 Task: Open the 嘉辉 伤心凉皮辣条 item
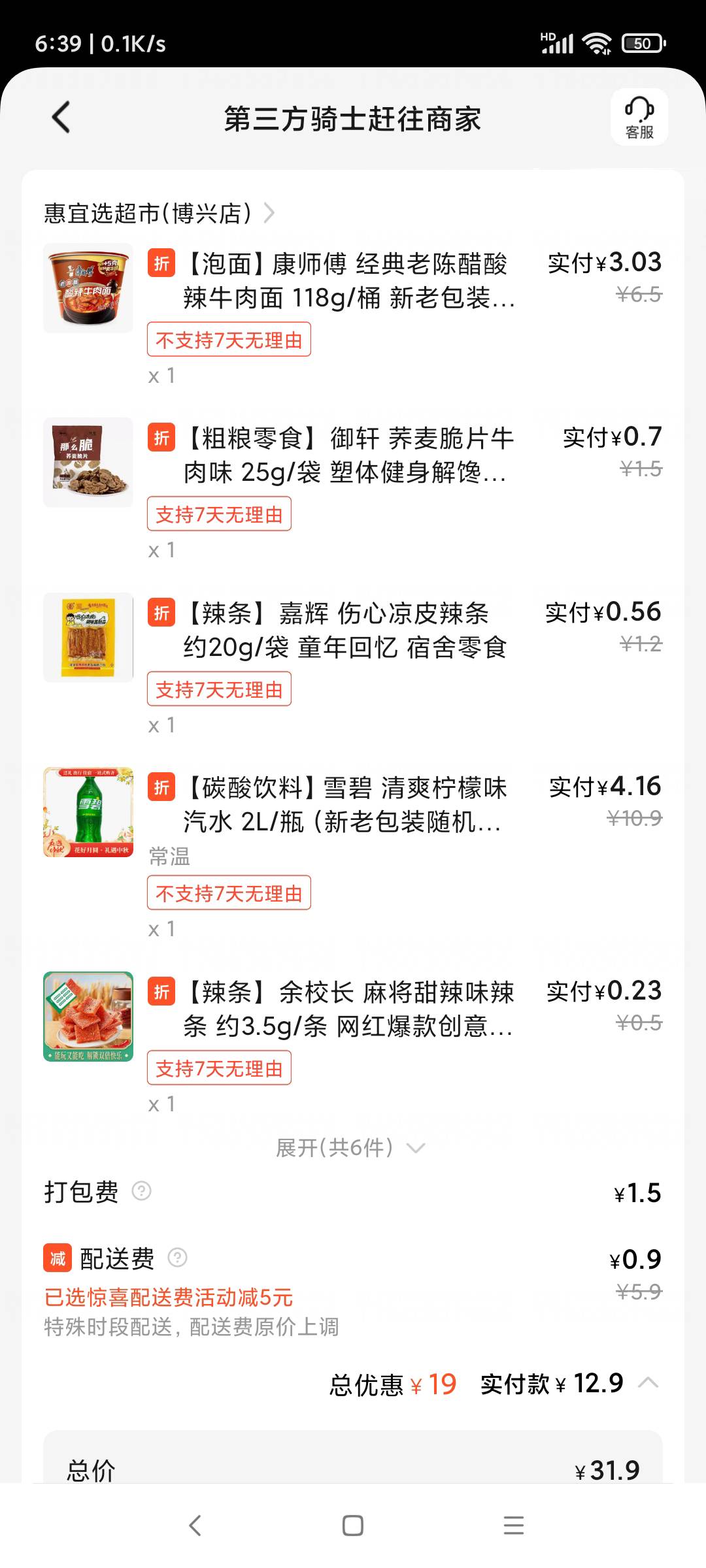pos(345,630)
